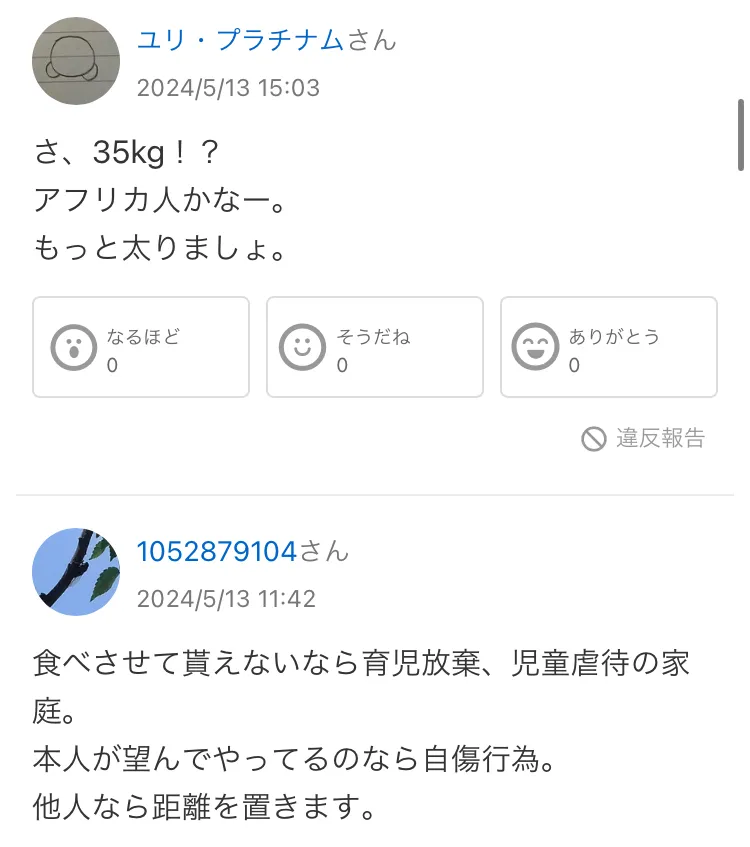Send ありがとう reaction to the 35kg answer
The image size is (750, 847).
(x=608, y=347)
